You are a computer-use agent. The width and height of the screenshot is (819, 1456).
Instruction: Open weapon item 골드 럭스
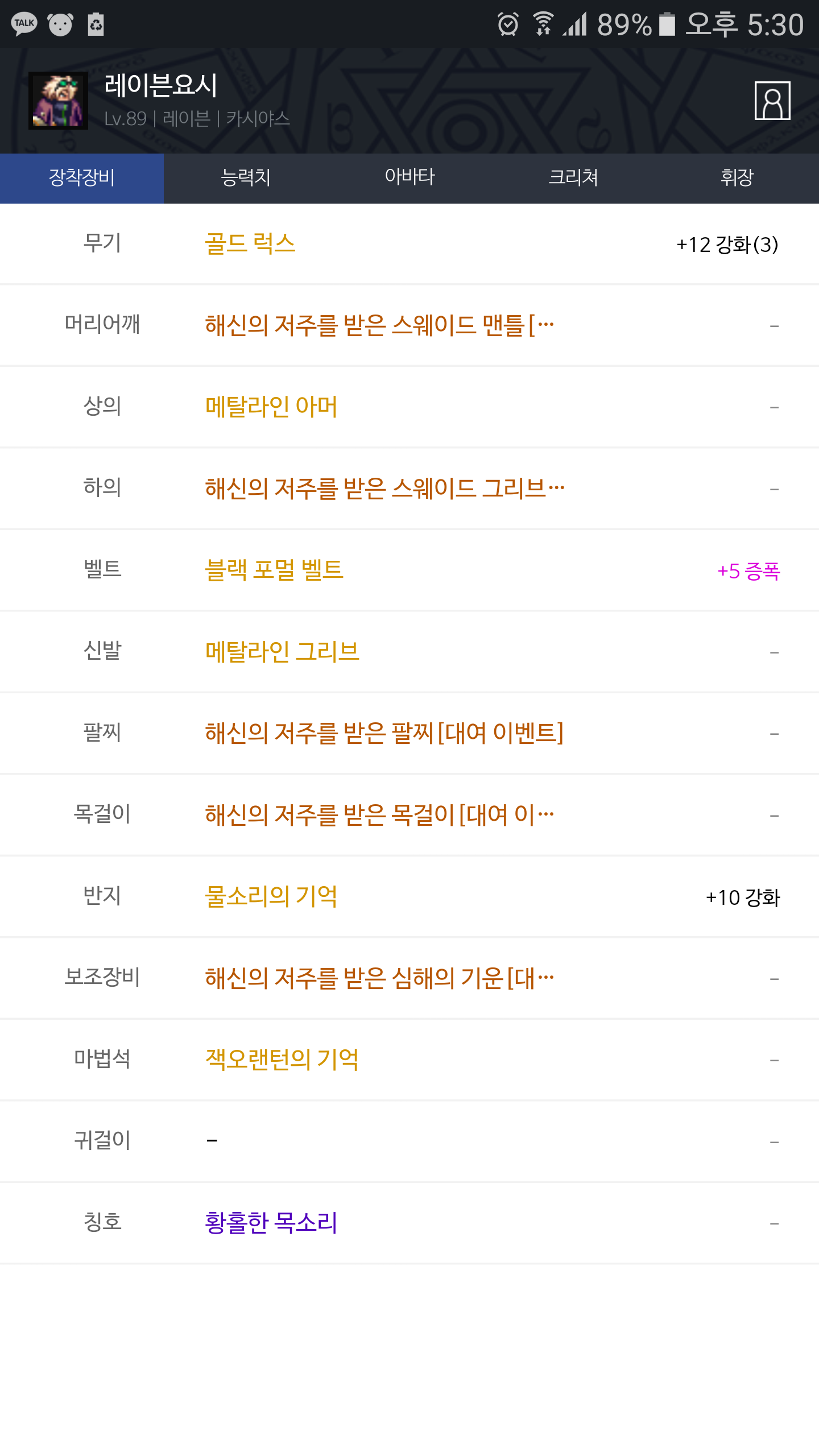tap(250, 244)
